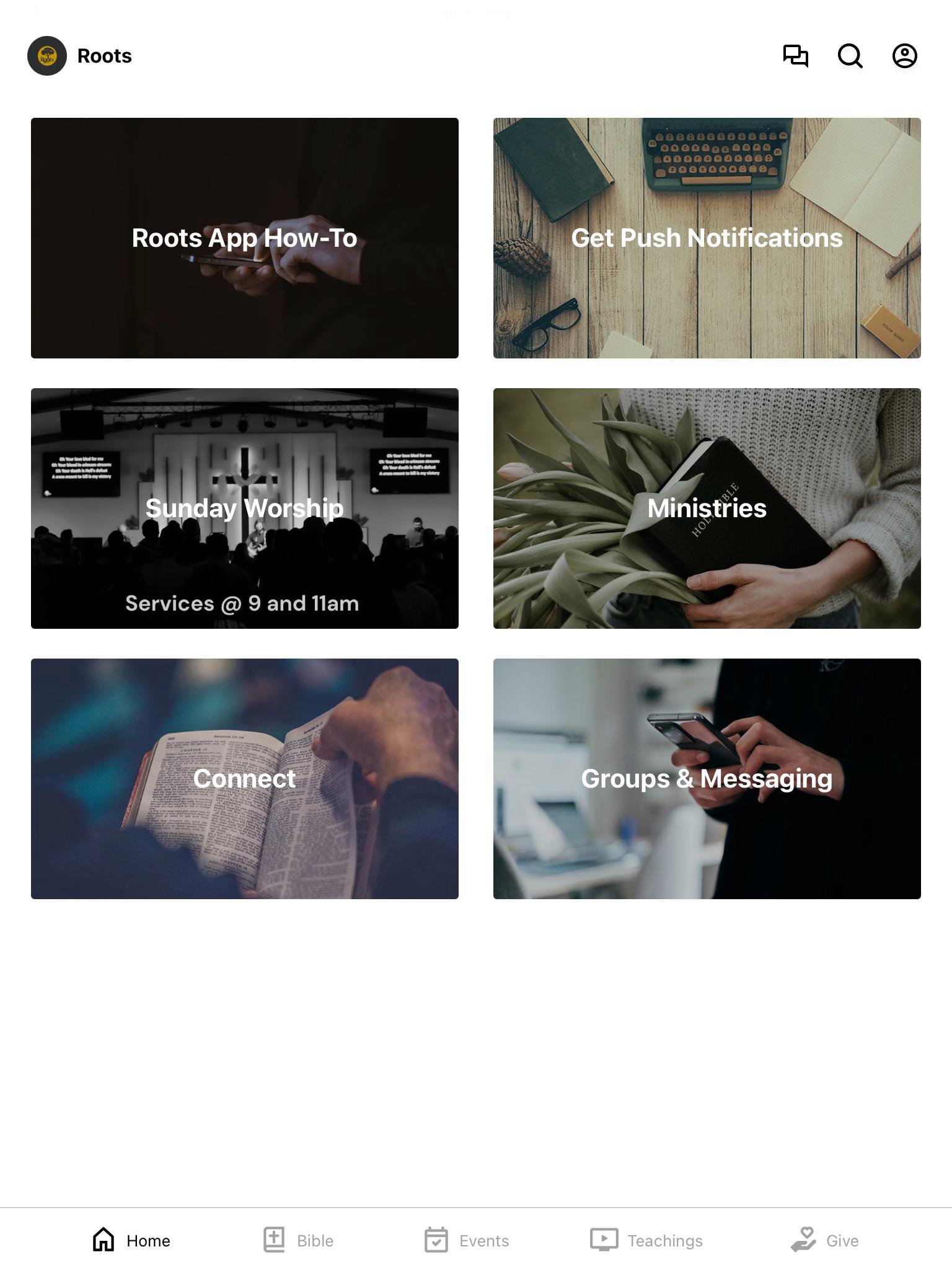
Task: Open the Ministries card
Action: click(707, 508)
